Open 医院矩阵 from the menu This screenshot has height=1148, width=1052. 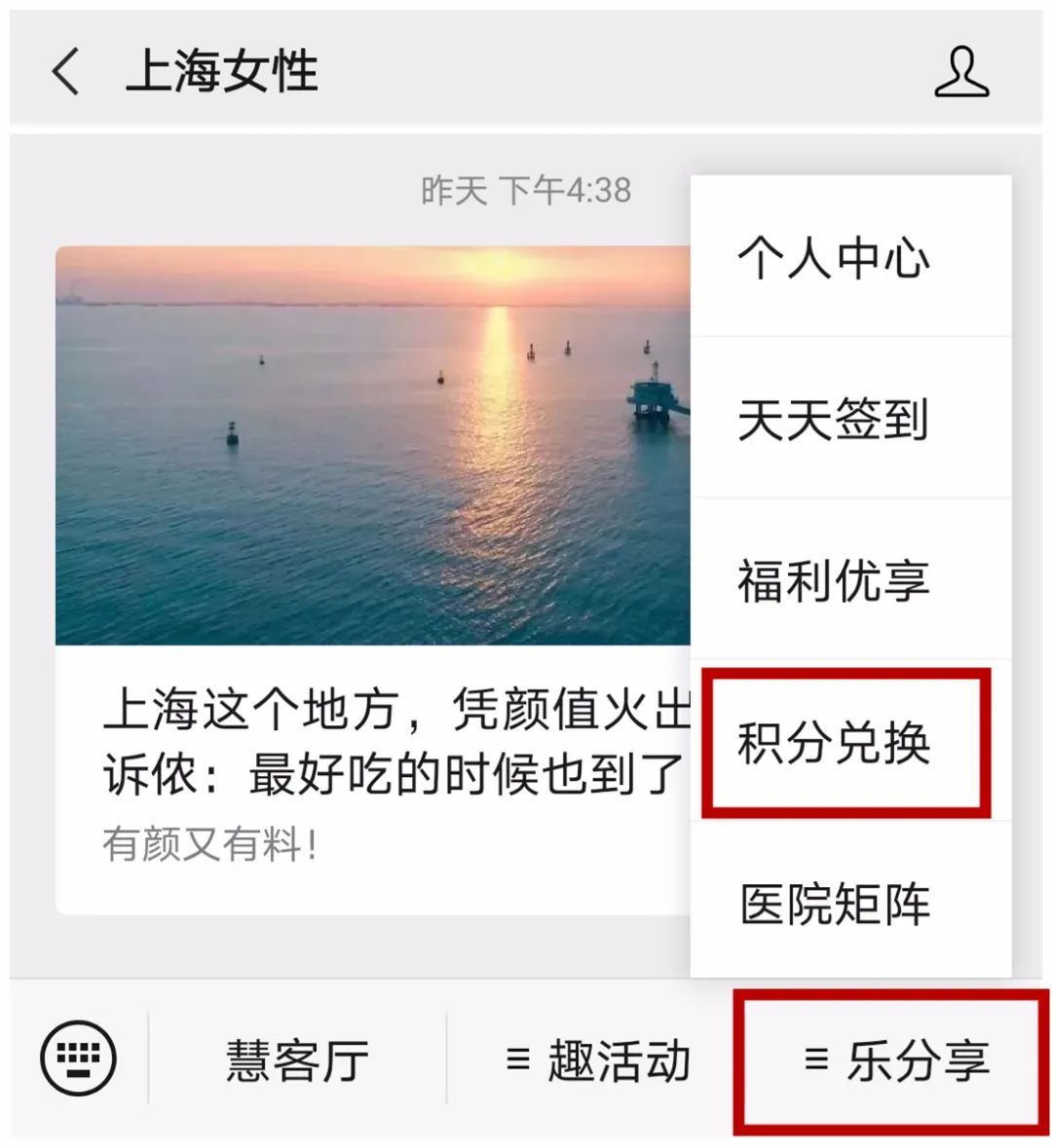point(834,904)
